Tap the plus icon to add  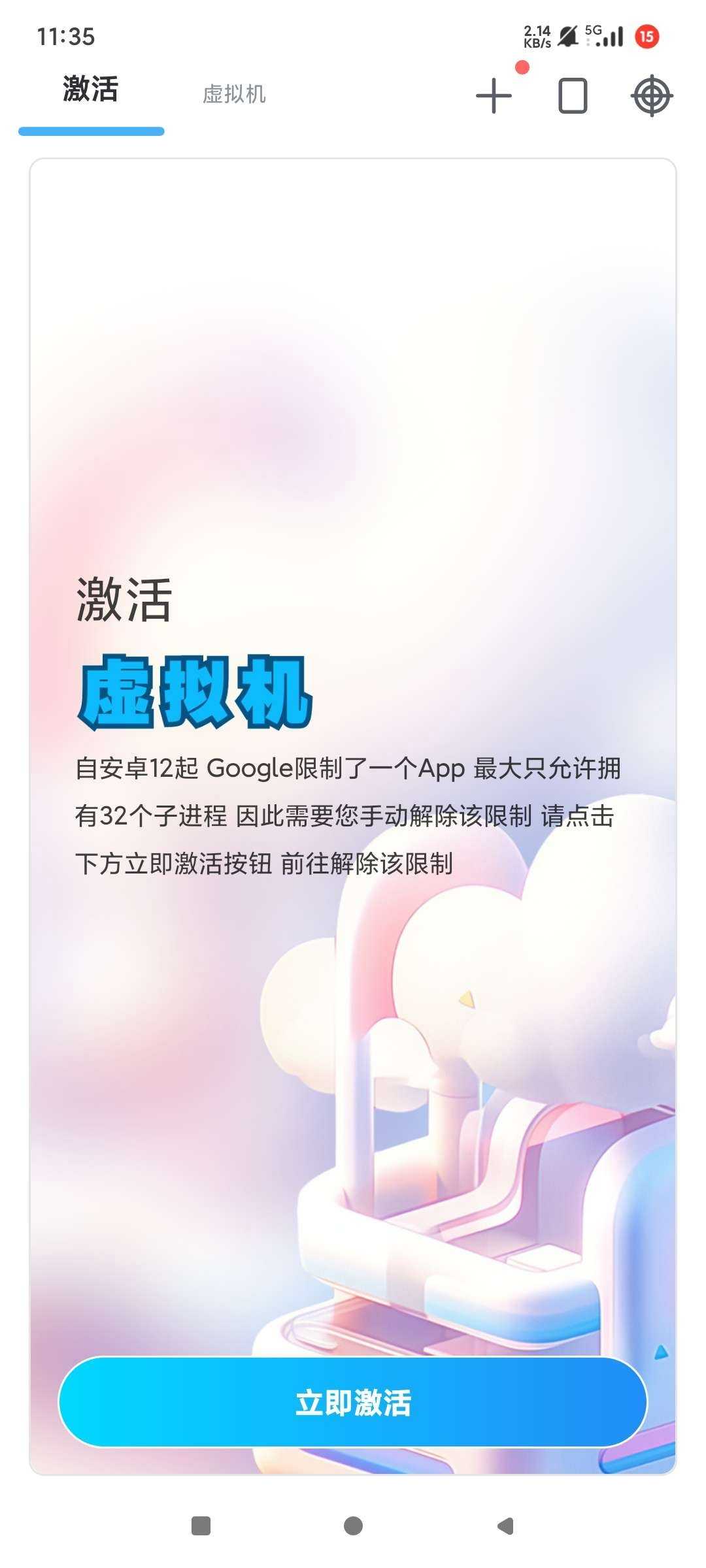[x=494, y=96]
